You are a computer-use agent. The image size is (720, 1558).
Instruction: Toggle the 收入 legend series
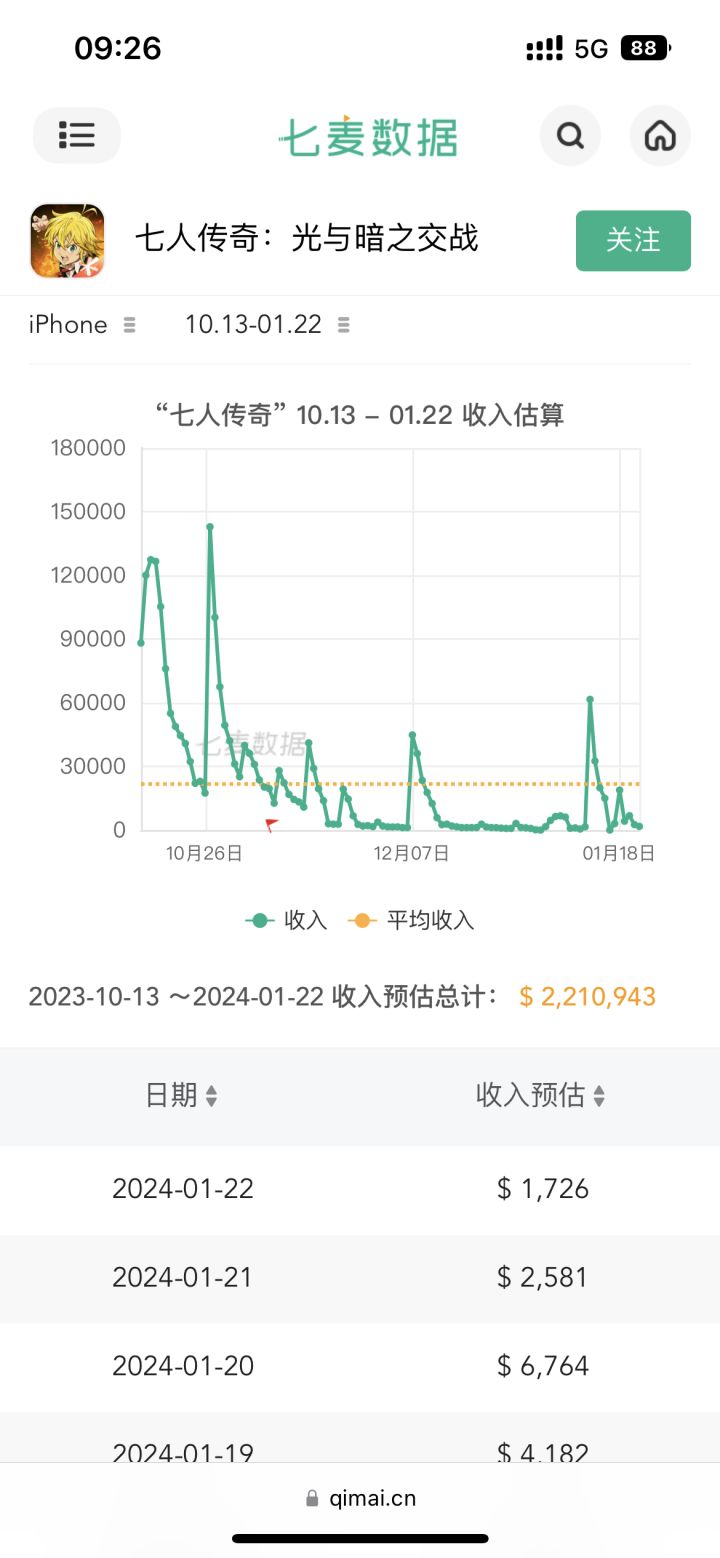coord(287,920)
